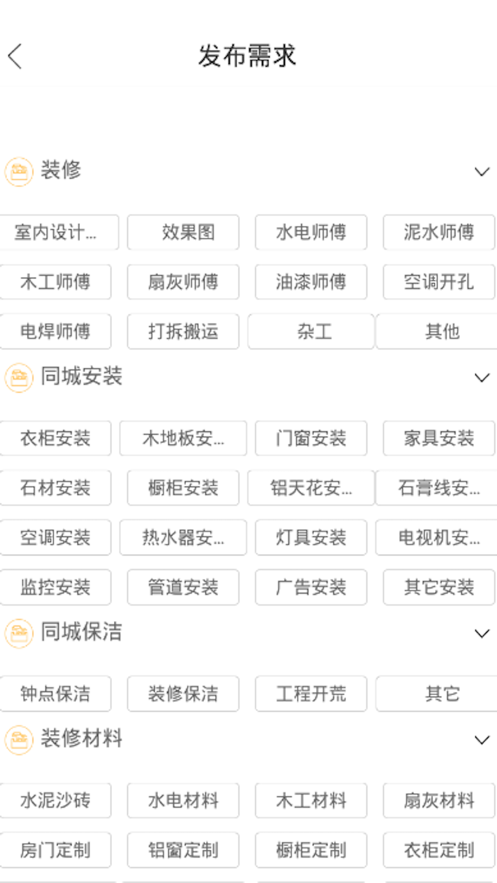Select 空调开孔 chip
Screen dimensions: 497x883
click(439, 282)
